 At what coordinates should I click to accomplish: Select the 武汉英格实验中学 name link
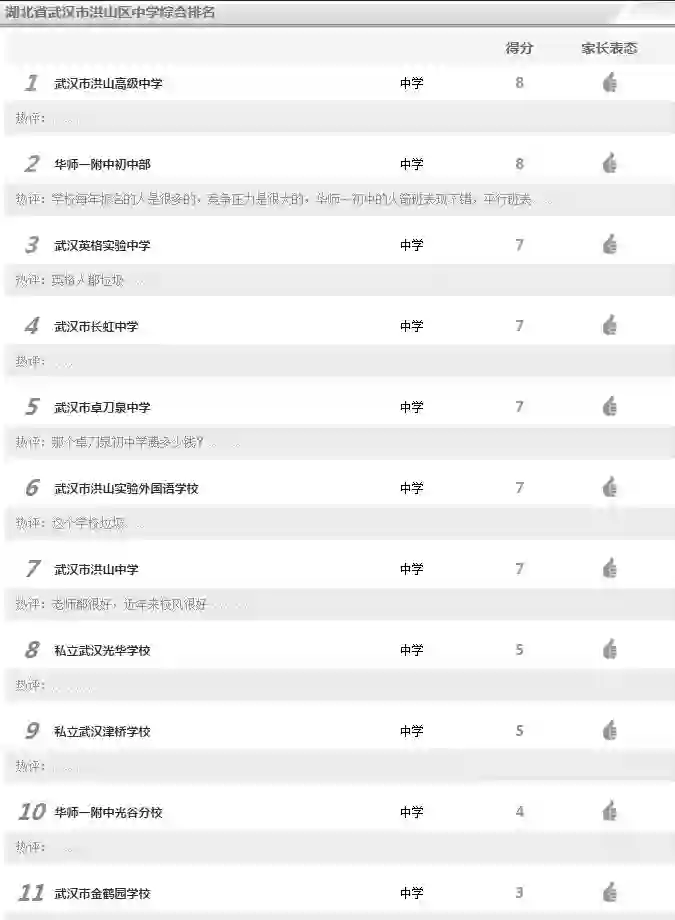pos(102,245)
